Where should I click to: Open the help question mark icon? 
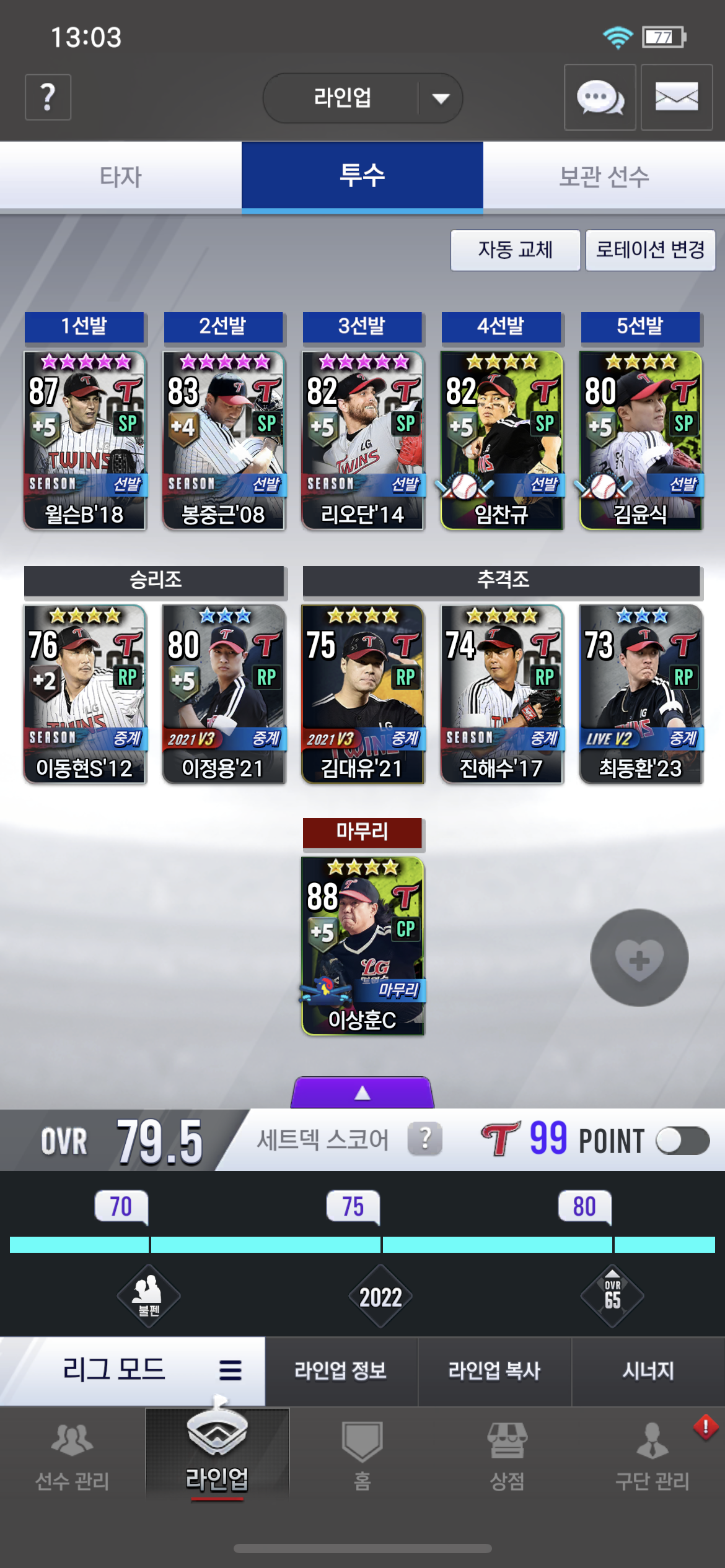[x=48, y=97]
